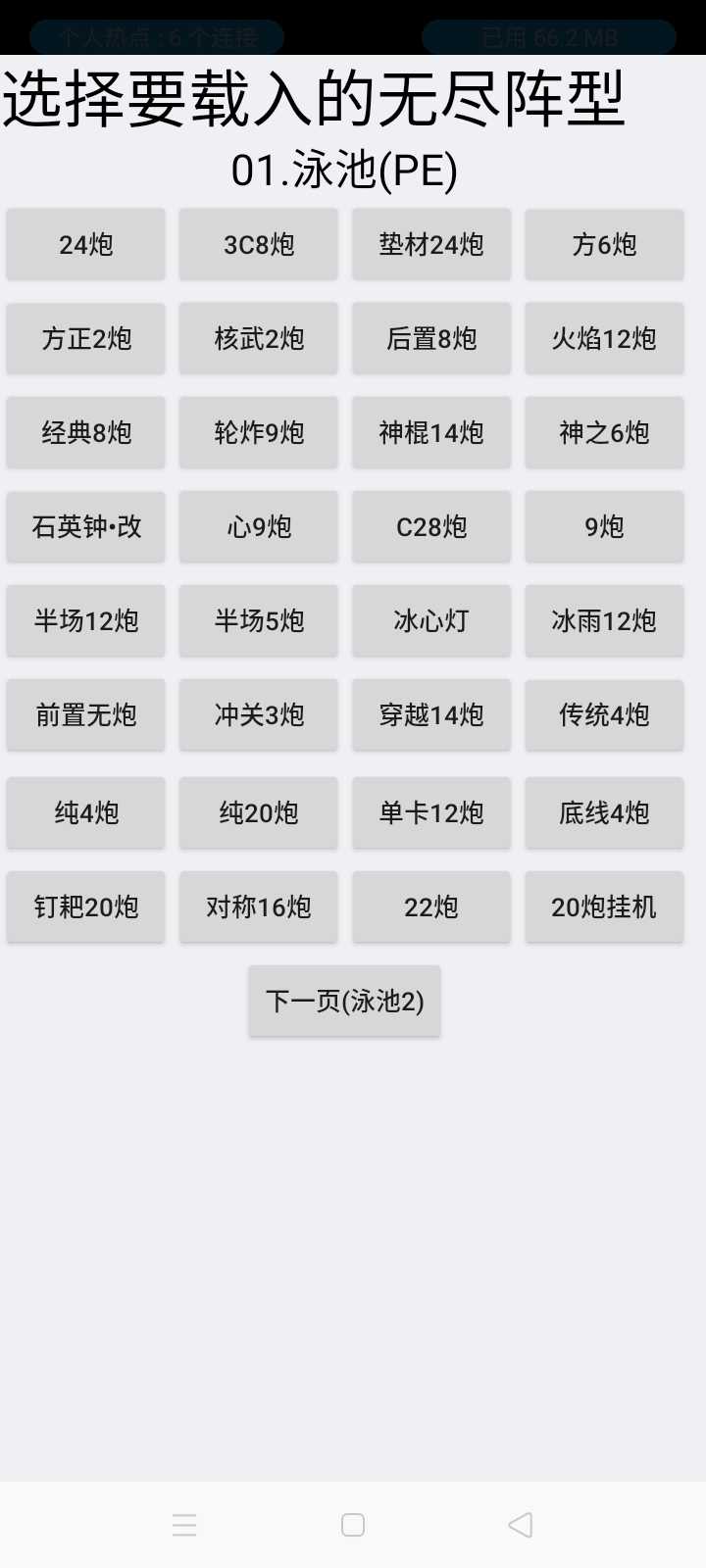Viewport: 706px width, 1568px height.
Task: Load the 传统4炮 formation
Action: (x=604, y=714)
